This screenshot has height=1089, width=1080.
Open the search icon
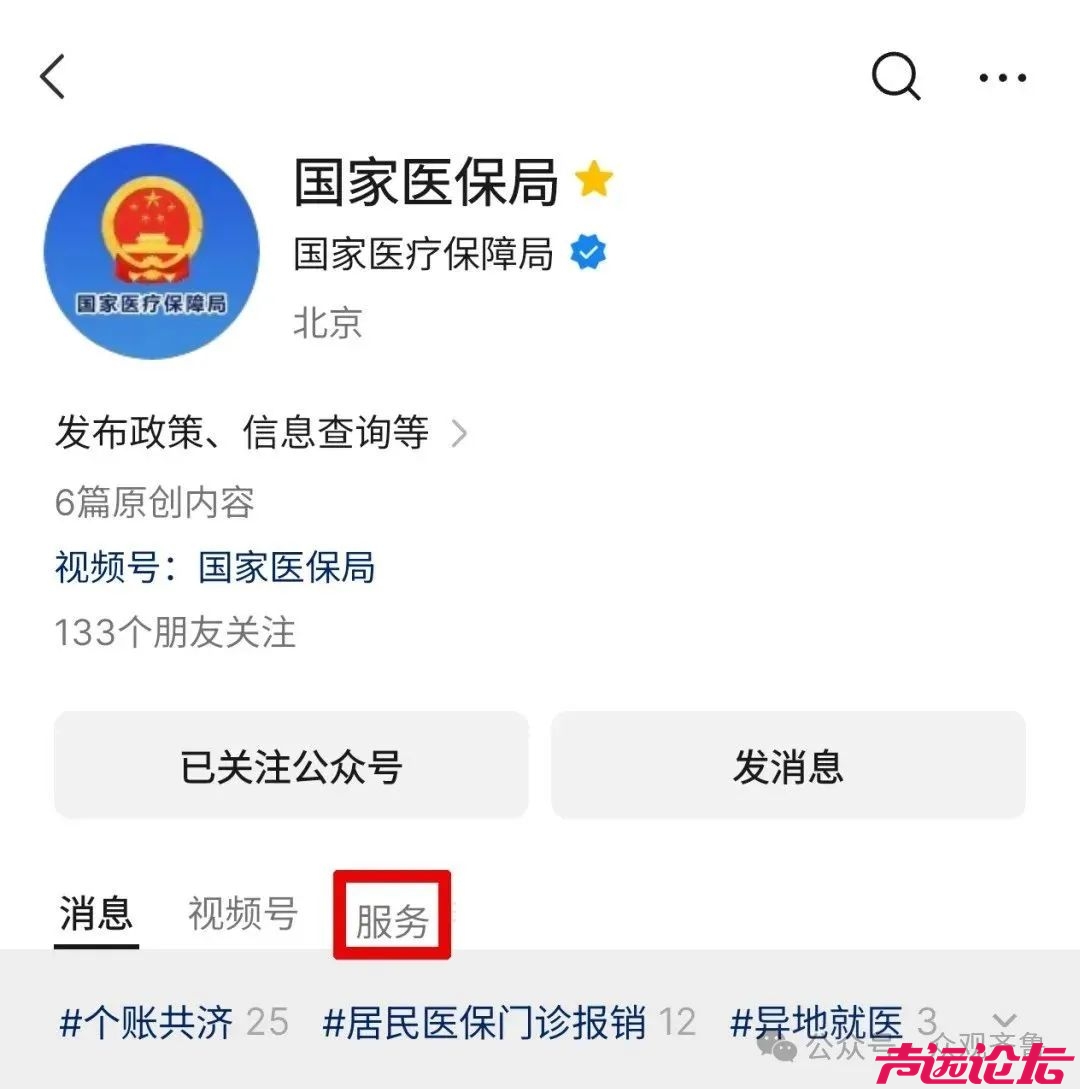click(895, 77)
